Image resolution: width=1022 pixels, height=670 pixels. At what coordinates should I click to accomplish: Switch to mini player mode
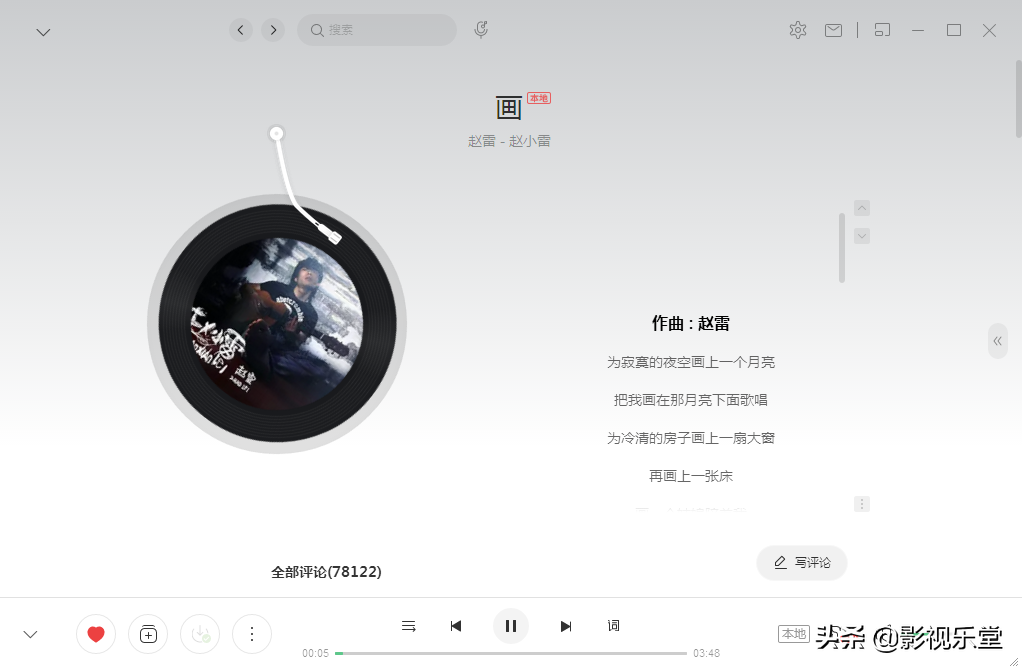[882, 30]
